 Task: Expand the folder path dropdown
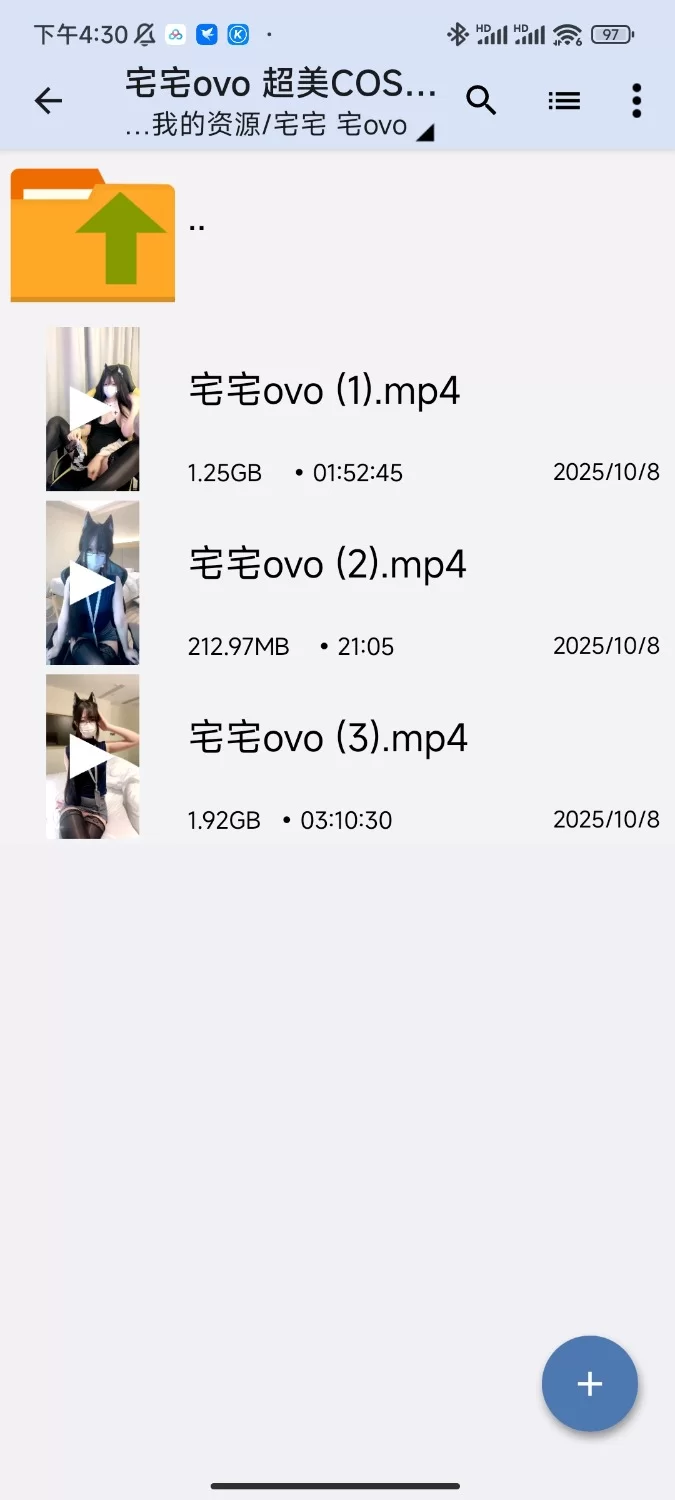point(424,133)
